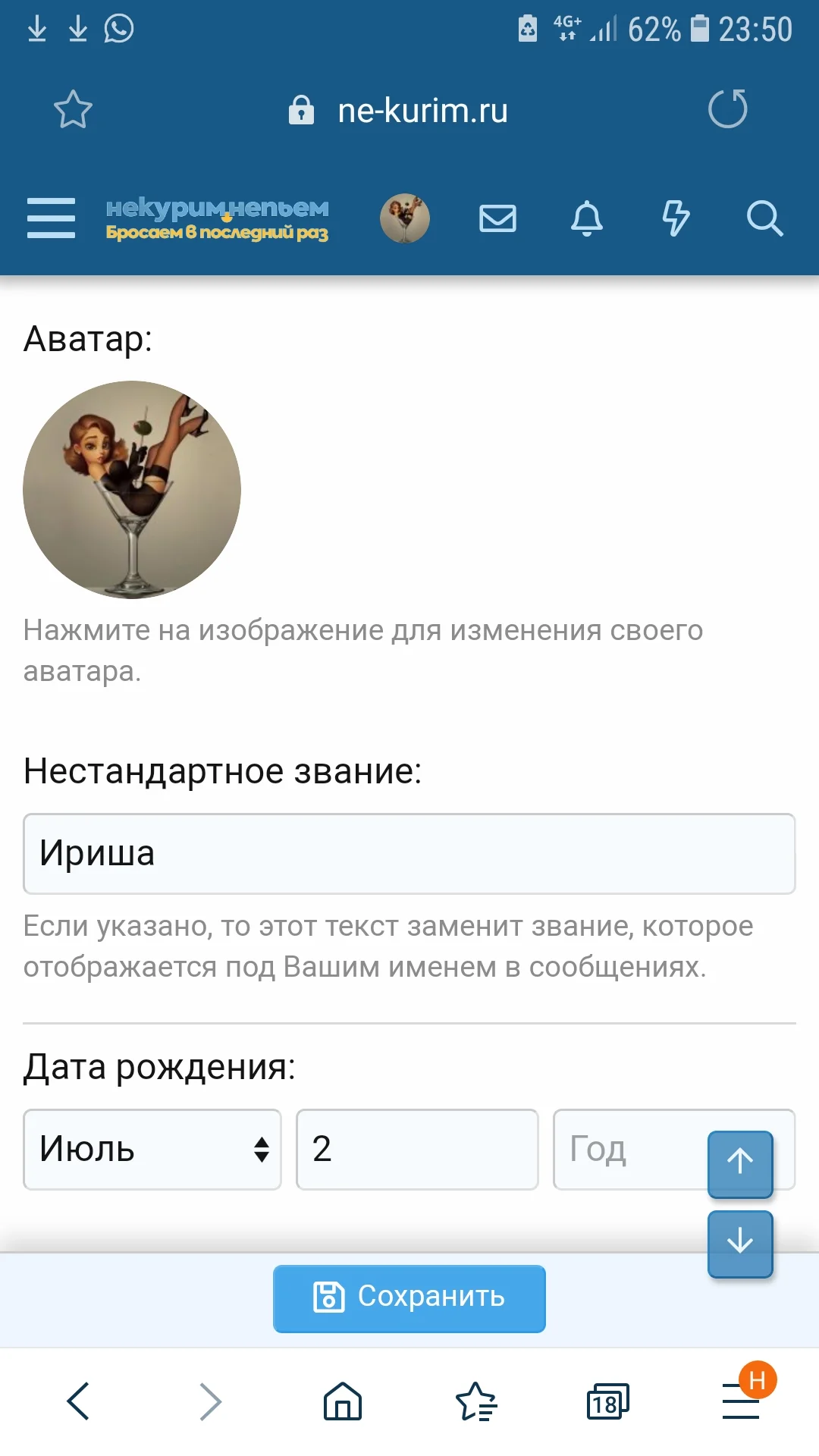Open messages via the envelope icon
The image size is (819, 1456).
[x=497, y=218]
